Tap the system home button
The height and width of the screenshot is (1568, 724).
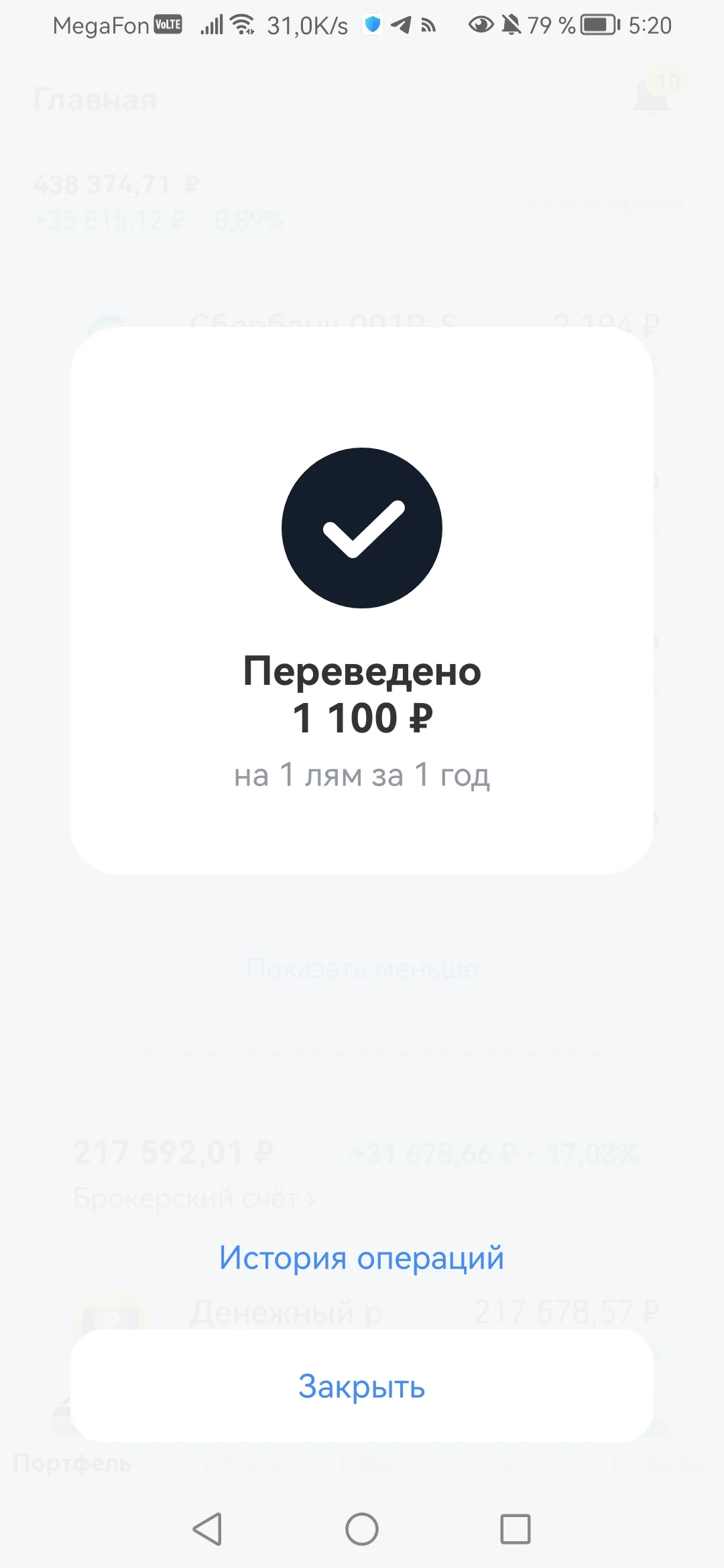tap(362, 1529)
